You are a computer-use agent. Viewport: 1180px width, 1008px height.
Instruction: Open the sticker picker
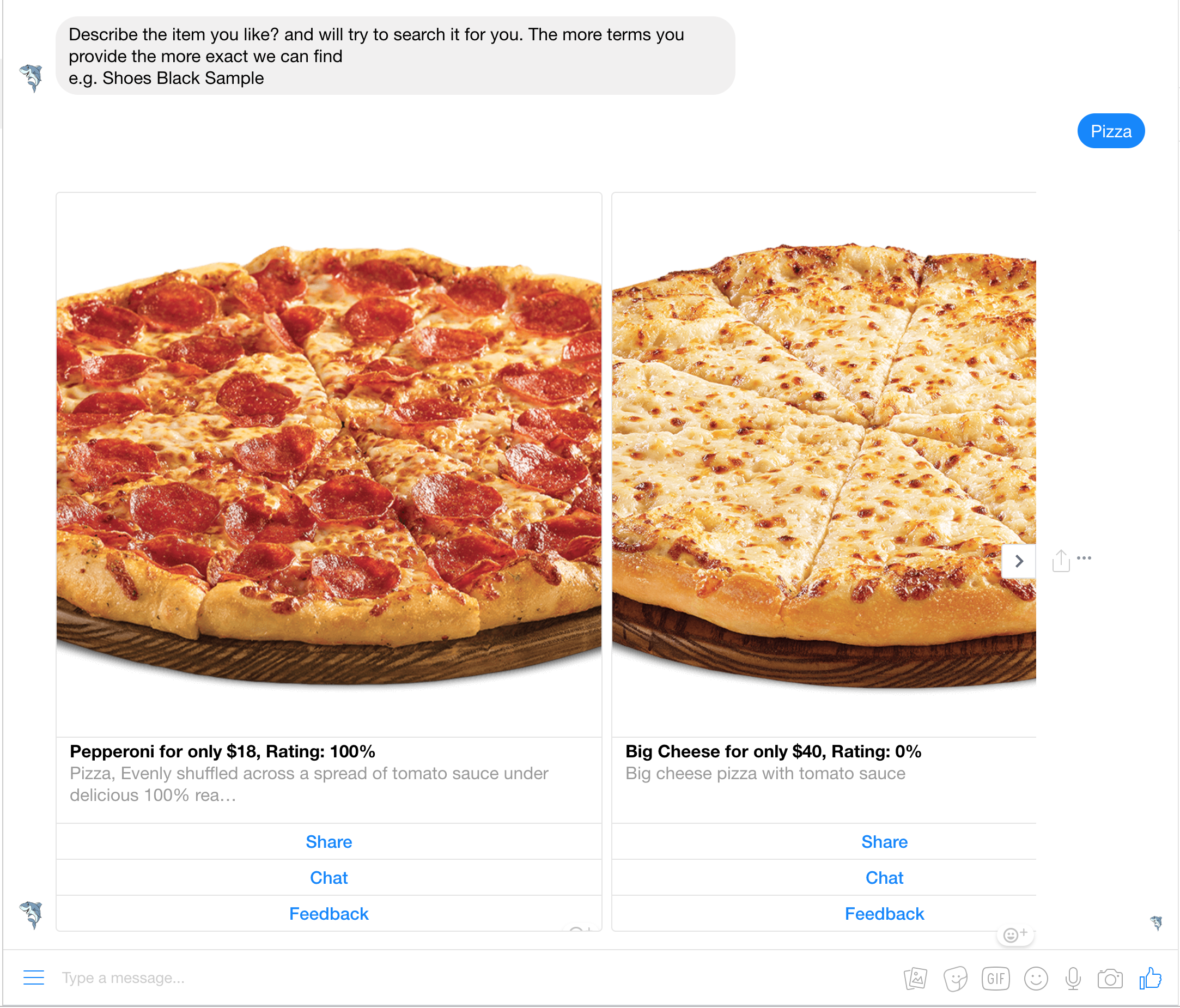click(956, 979)
